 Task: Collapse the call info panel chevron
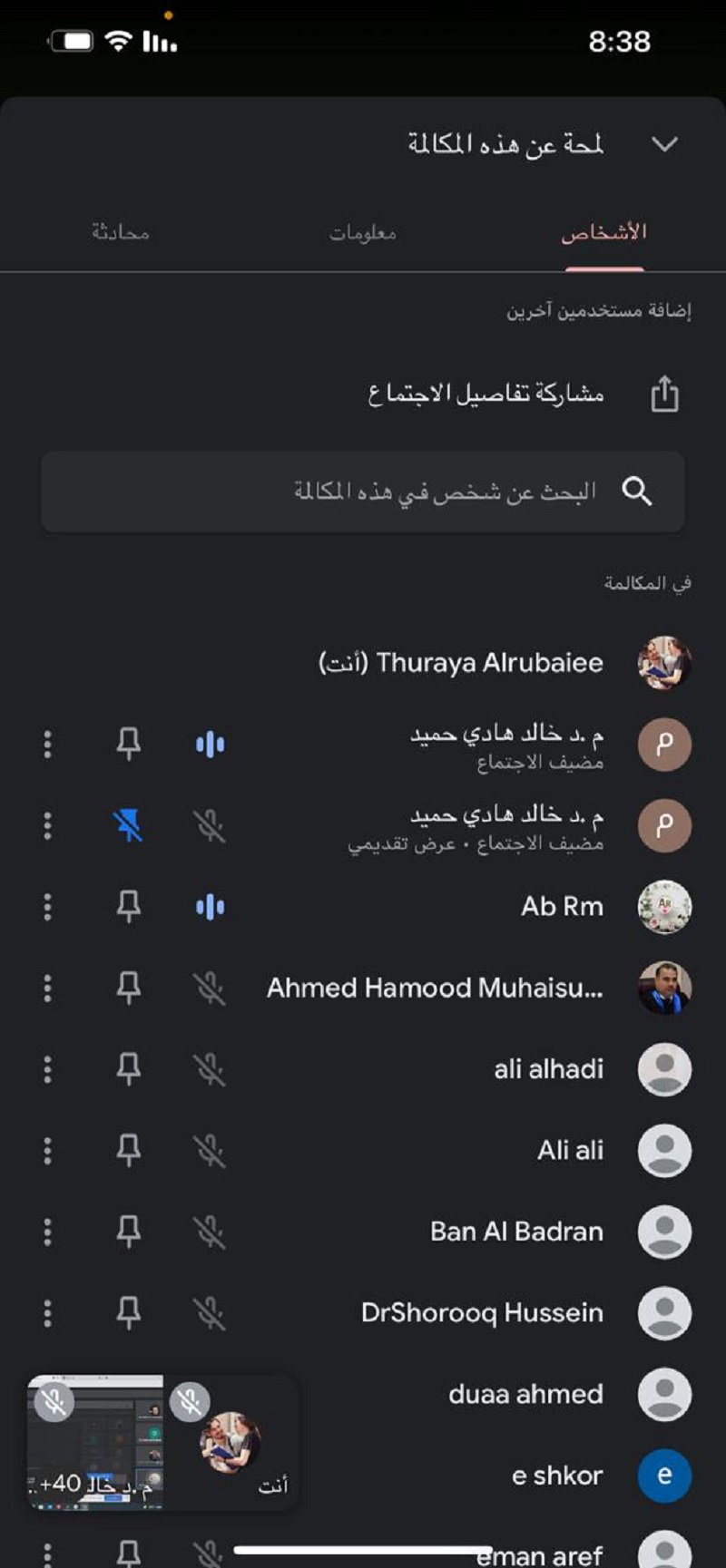click(664, 144)
